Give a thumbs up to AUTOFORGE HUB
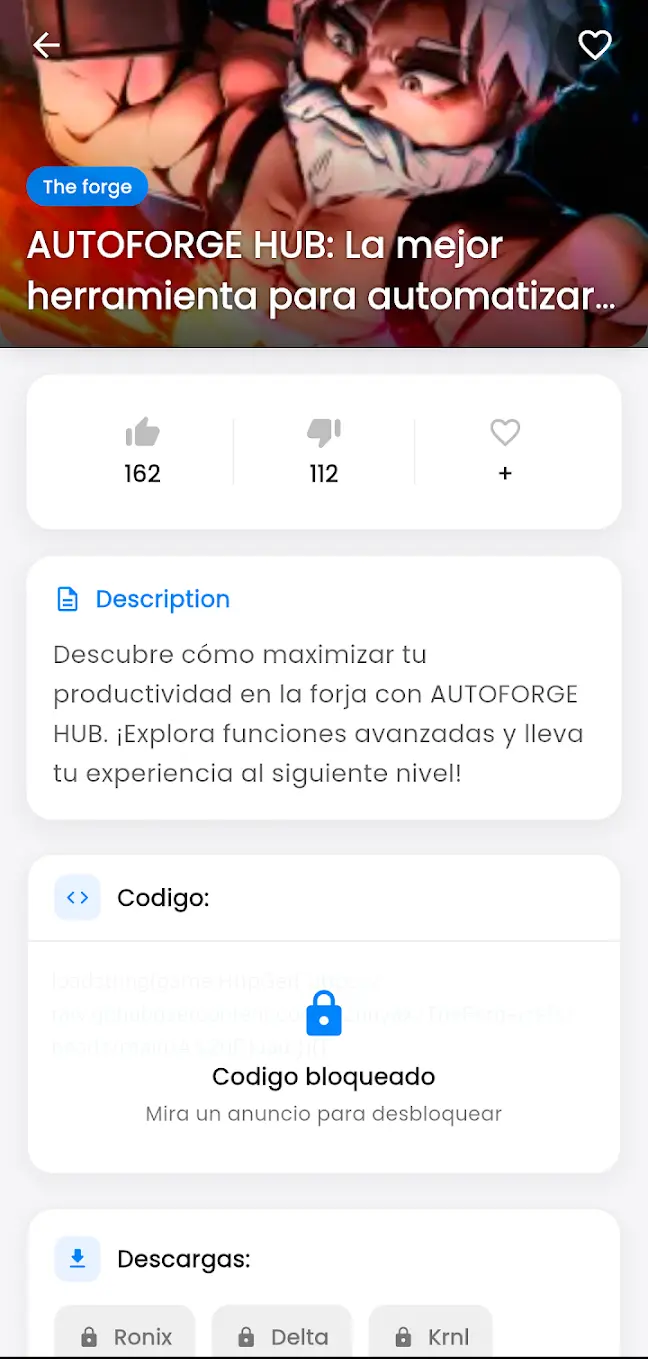Viewport: 648px width, 1359px height. (142, 450)
